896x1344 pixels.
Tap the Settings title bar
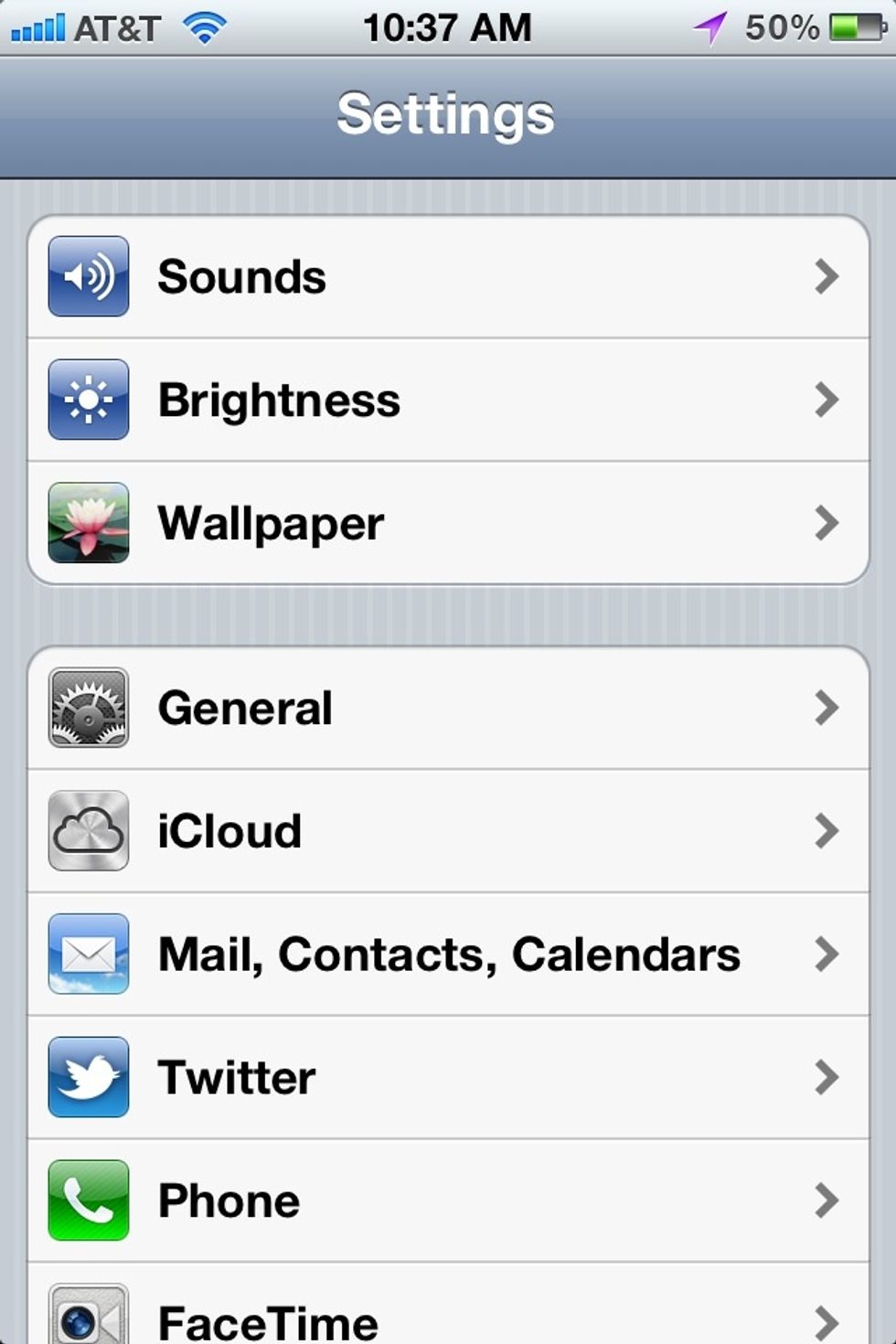[x=448, y=113]
